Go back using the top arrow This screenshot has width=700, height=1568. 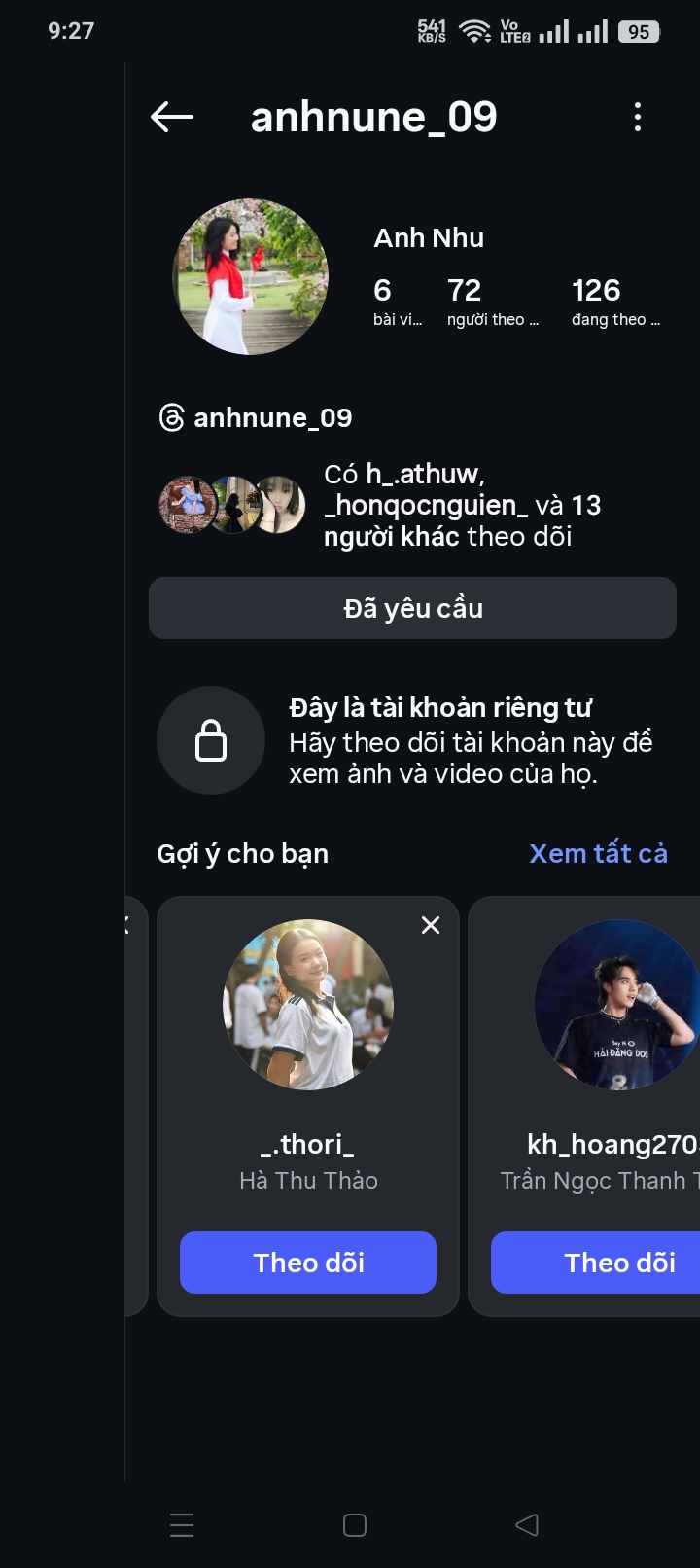(172, 118)
